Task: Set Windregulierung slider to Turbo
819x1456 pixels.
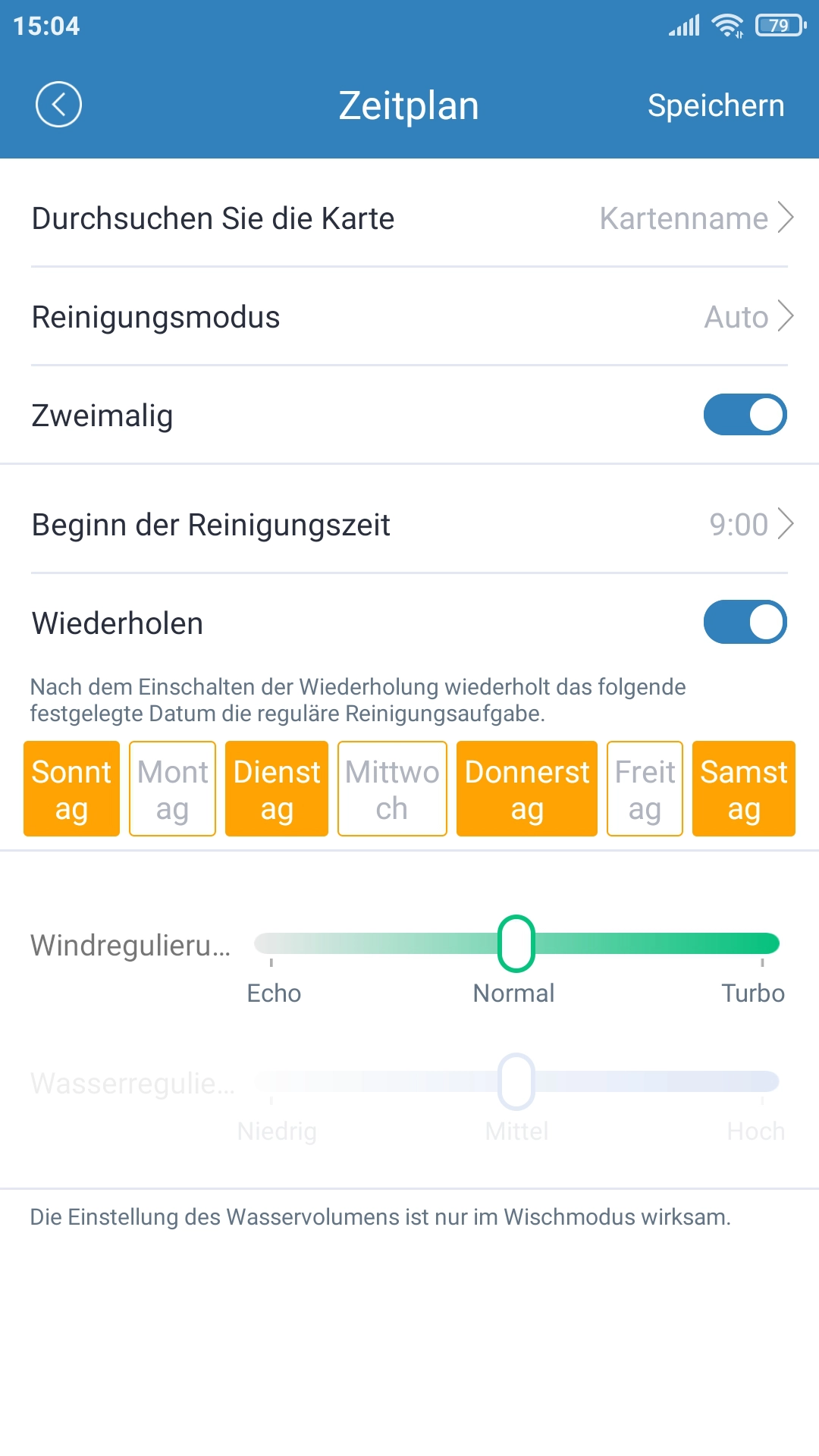Action: point(762,944)
